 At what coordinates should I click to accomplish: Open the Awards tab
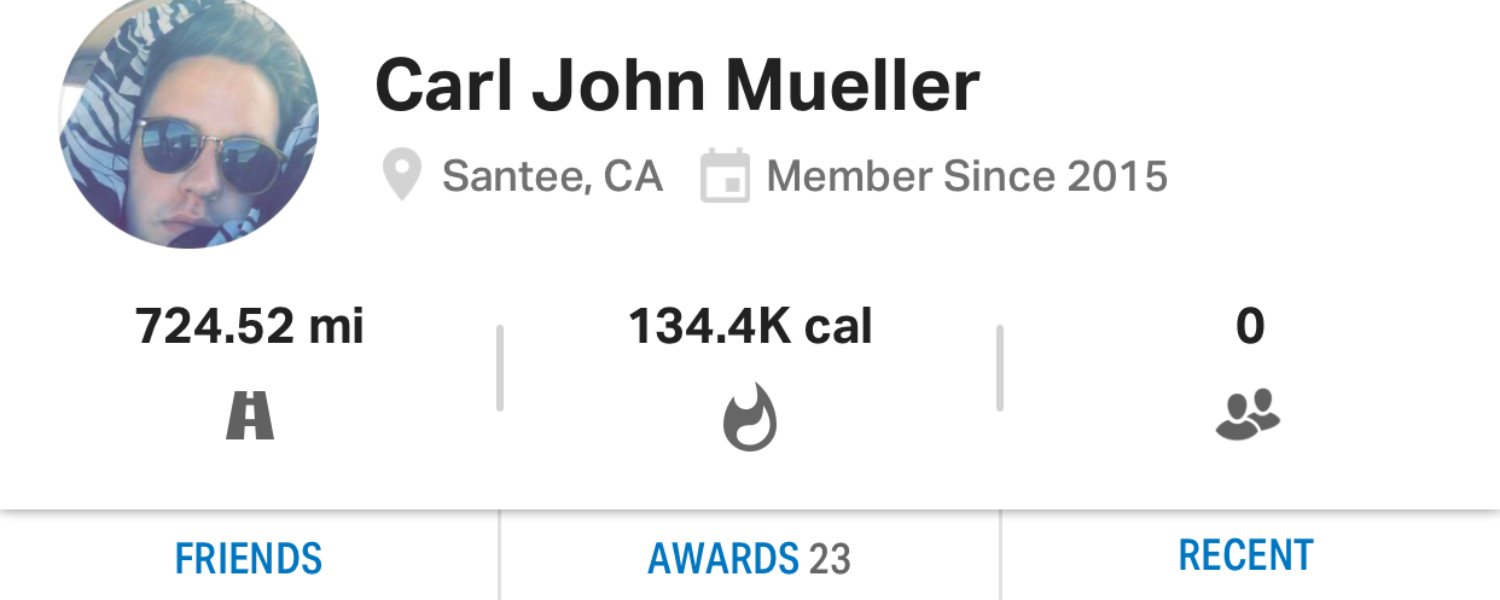pyautogui.click(x=749, y=558)
